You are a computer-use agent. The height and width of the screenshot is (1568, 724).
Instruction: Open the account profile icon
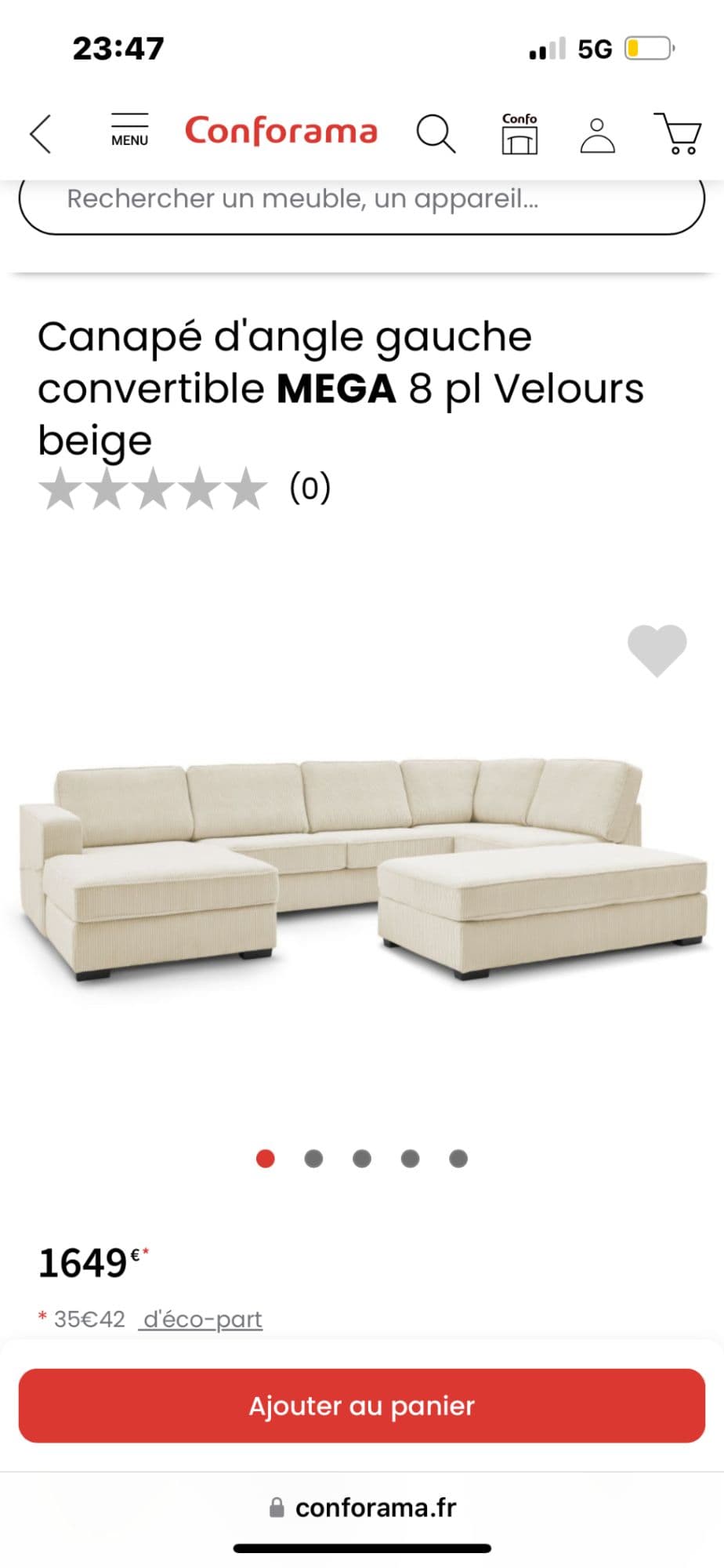(x=597, y=135)
